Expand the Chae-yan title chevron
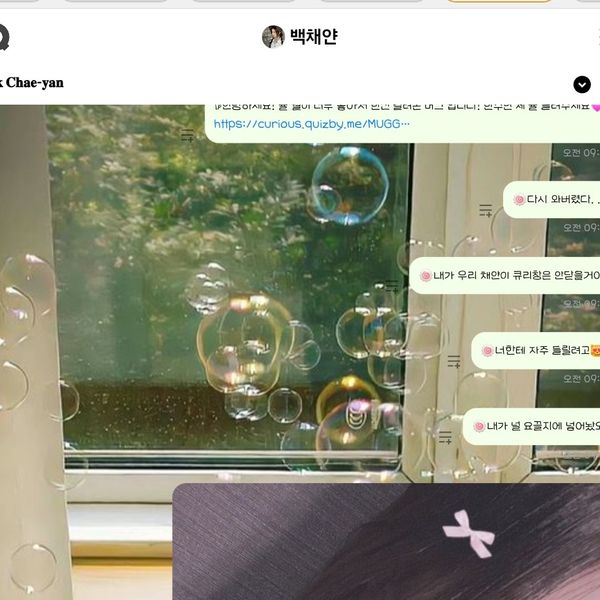Viewport: 600px width, 600px height. click(x=582, y=85)
